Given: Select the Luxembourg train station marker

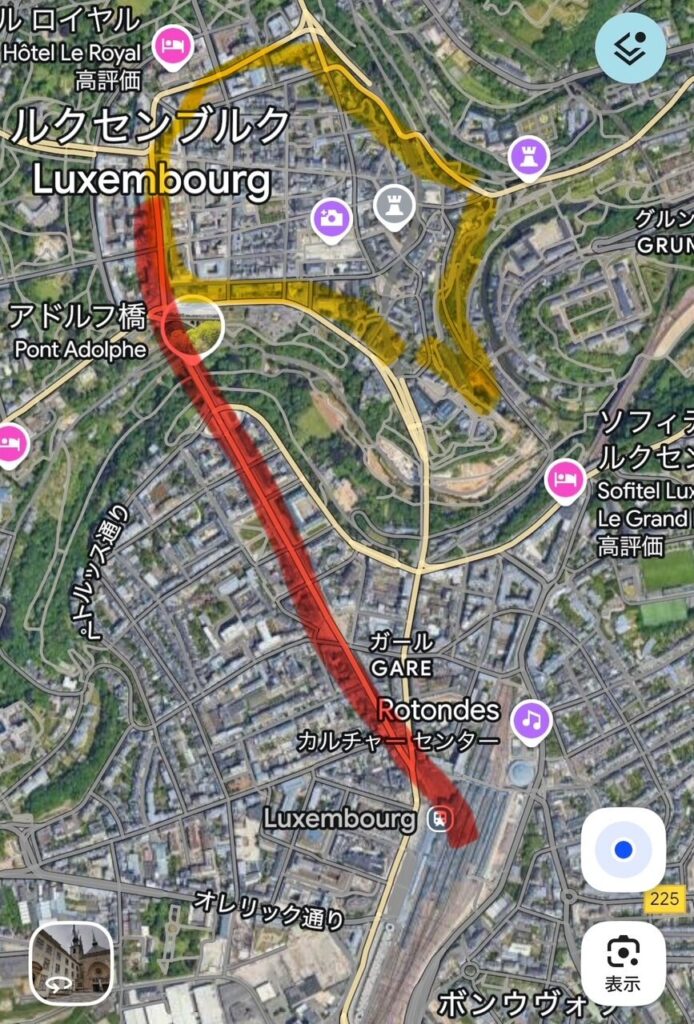Looking at the screenshot, I should pyautogui.click(x=437, y=820).
